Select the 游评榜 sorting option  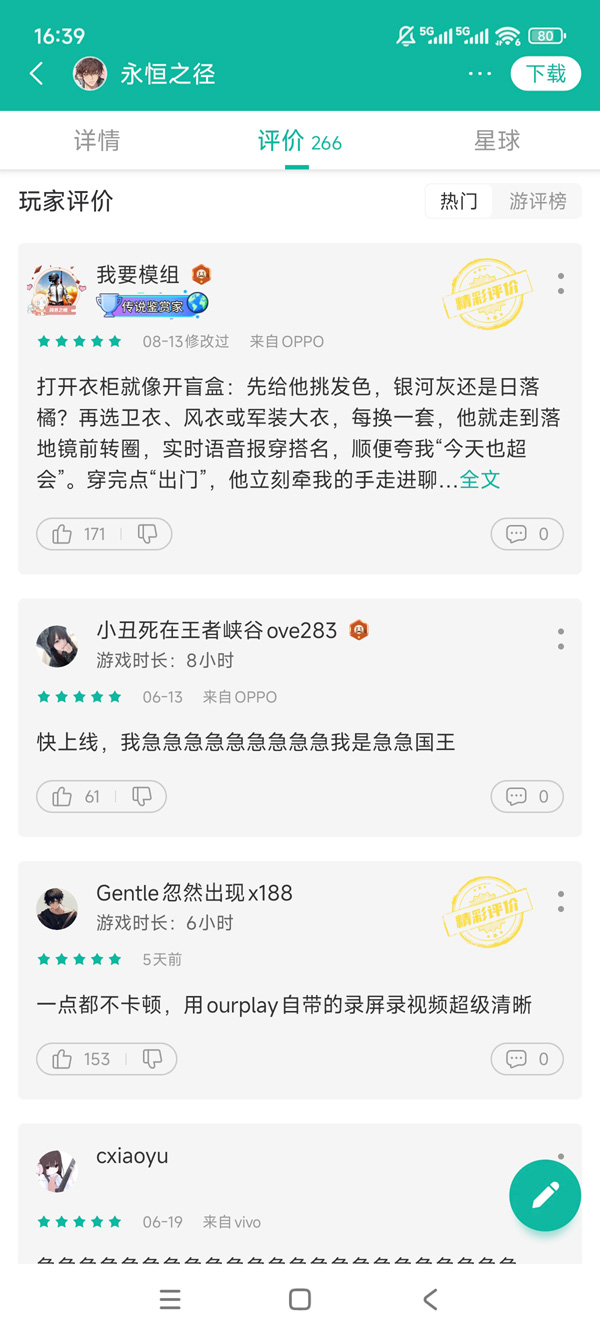coord(538,201)
